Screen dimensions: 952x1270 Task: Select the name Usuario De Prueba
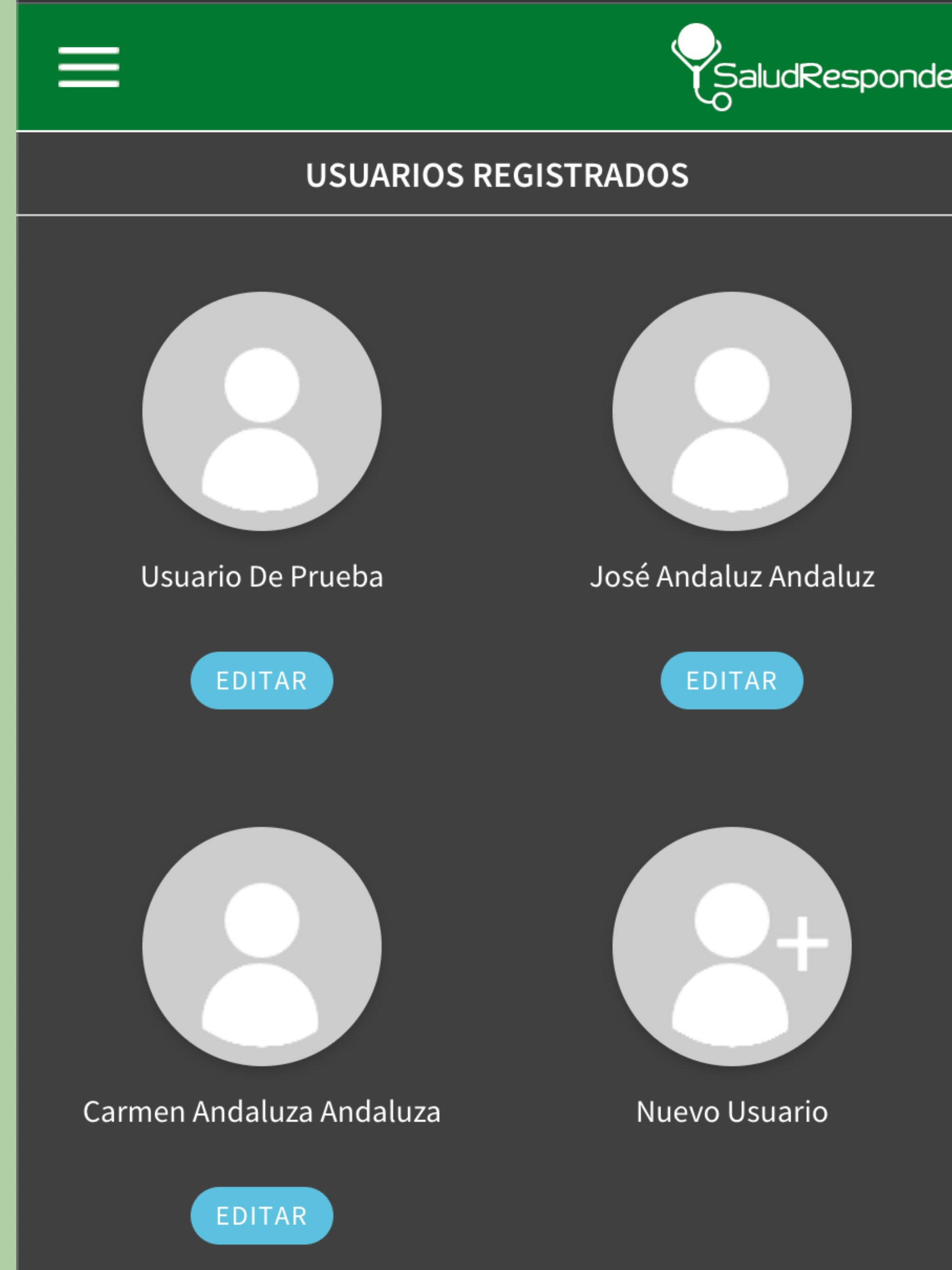(261, 577)
